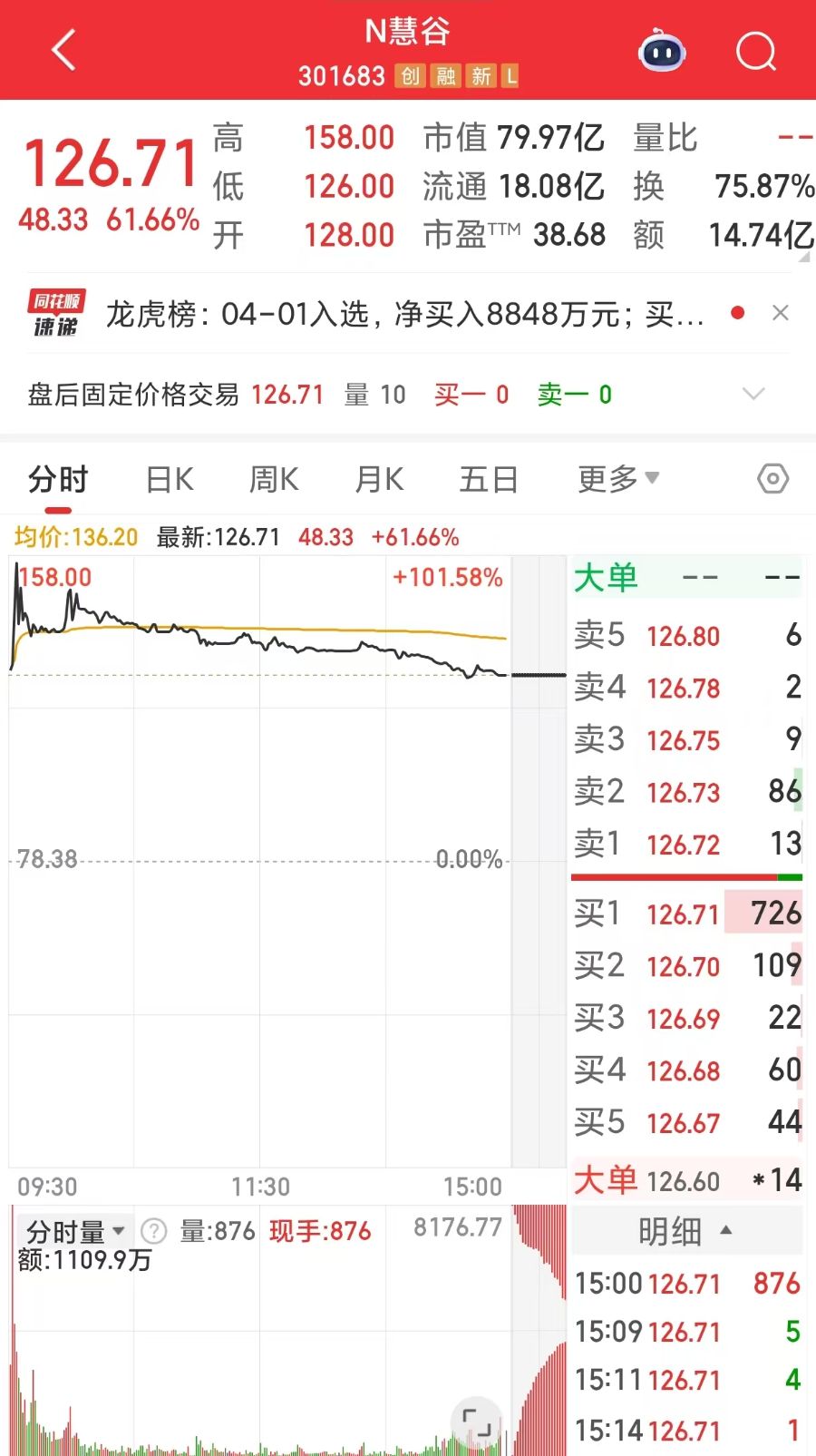Open the 分时量 indicator dropdown

pos(75,1231)
